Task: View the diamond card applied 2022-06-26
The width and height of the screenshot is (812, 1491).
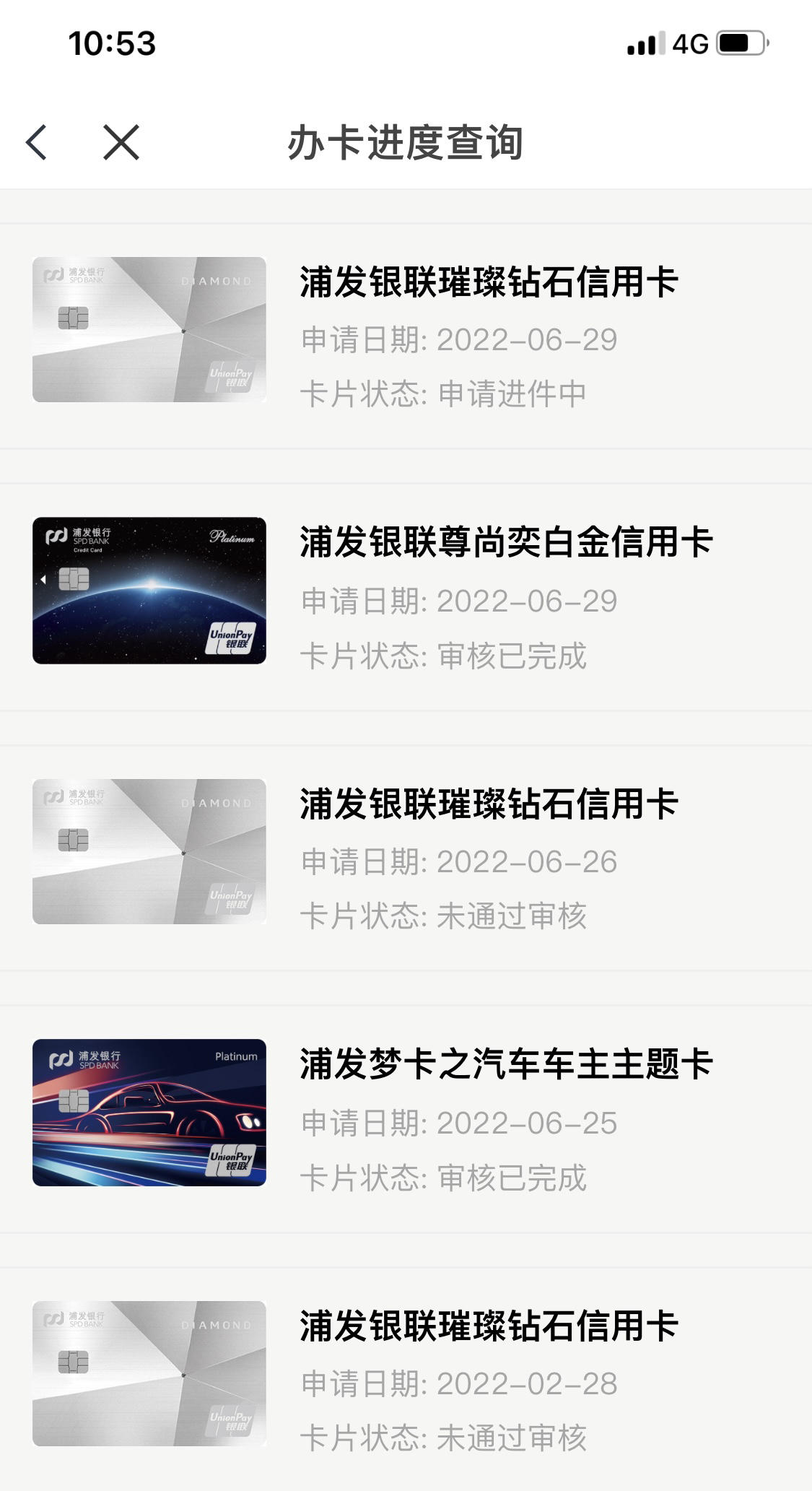Action: click(406, 858)
